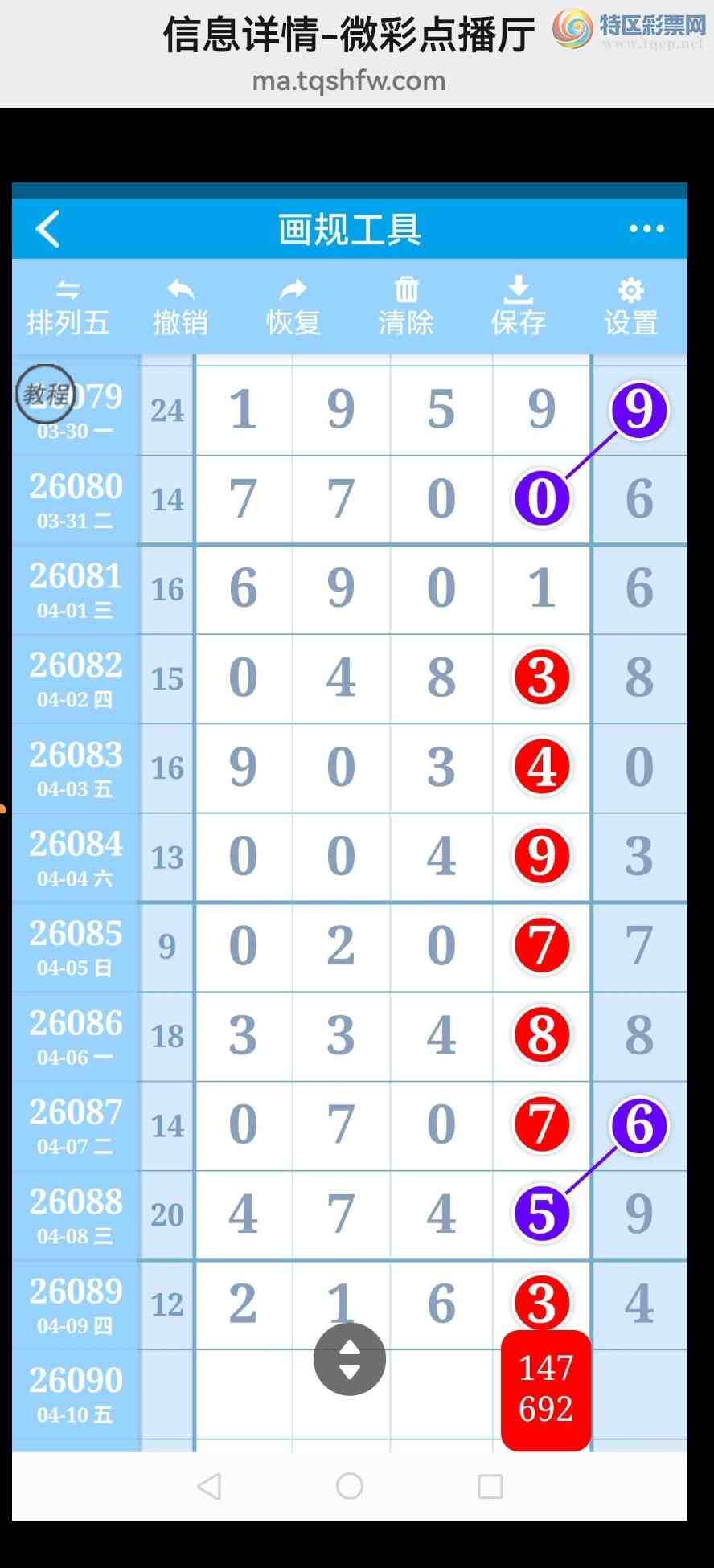Switch lottery type via 排列五
714x1568 pixels.
(x=68, y=308)
